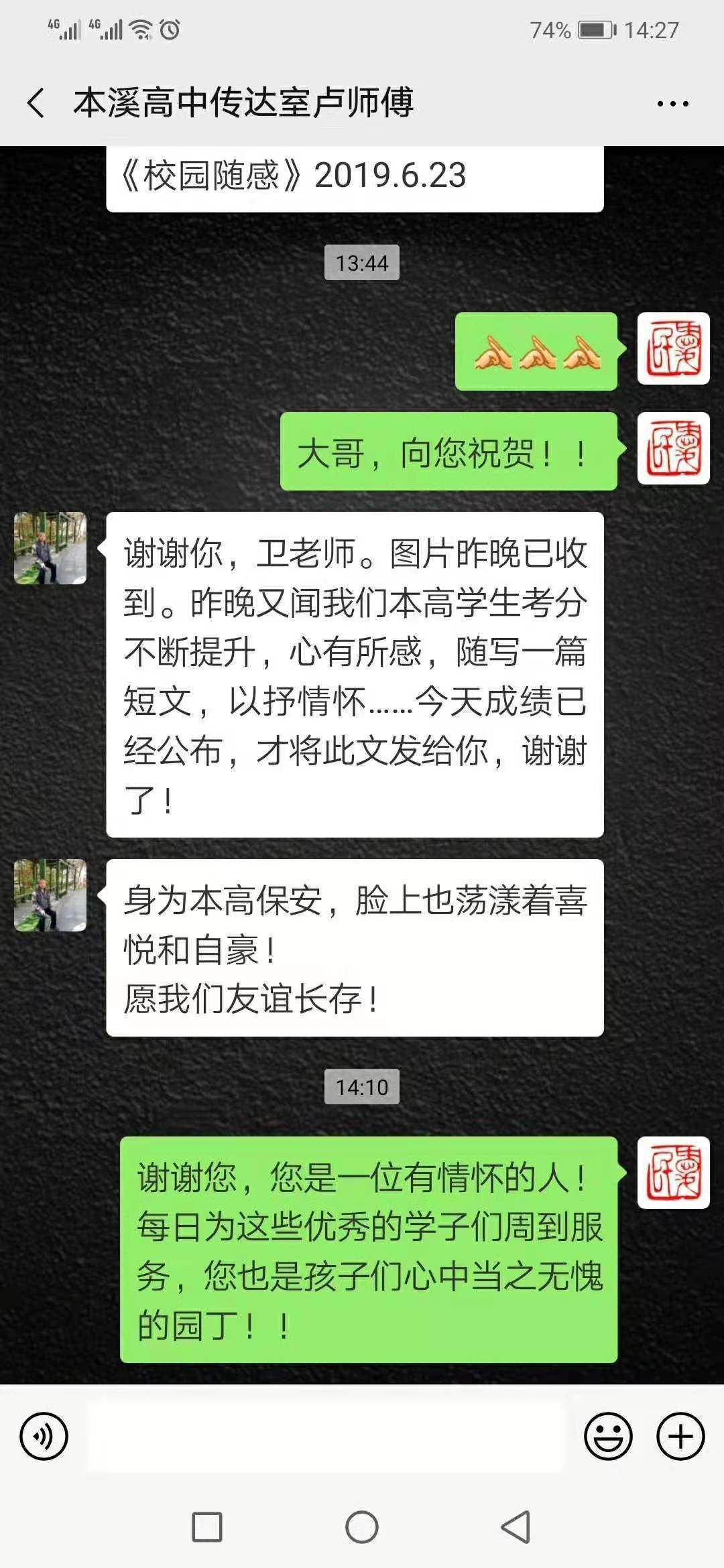Go back from the chat conversation
Viewport: 724px width, 1568px height.
tap(37, 103)
